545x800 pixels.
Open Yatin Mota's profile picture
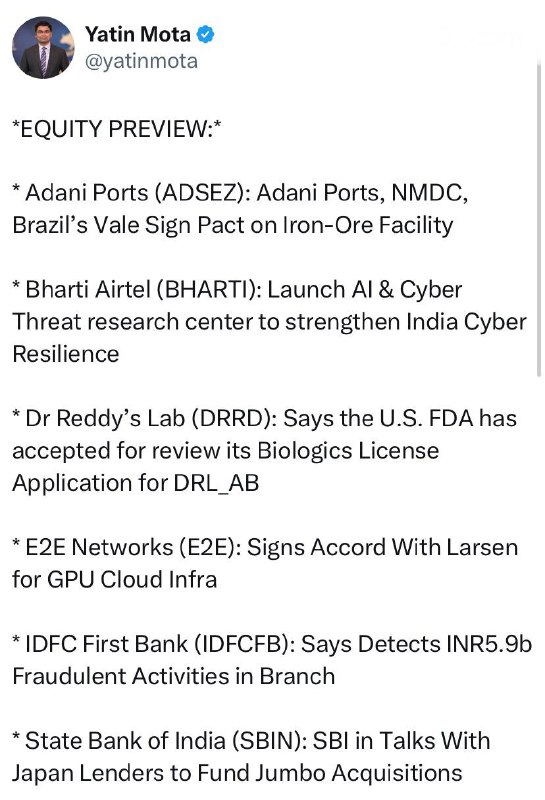tap(43, 47)
